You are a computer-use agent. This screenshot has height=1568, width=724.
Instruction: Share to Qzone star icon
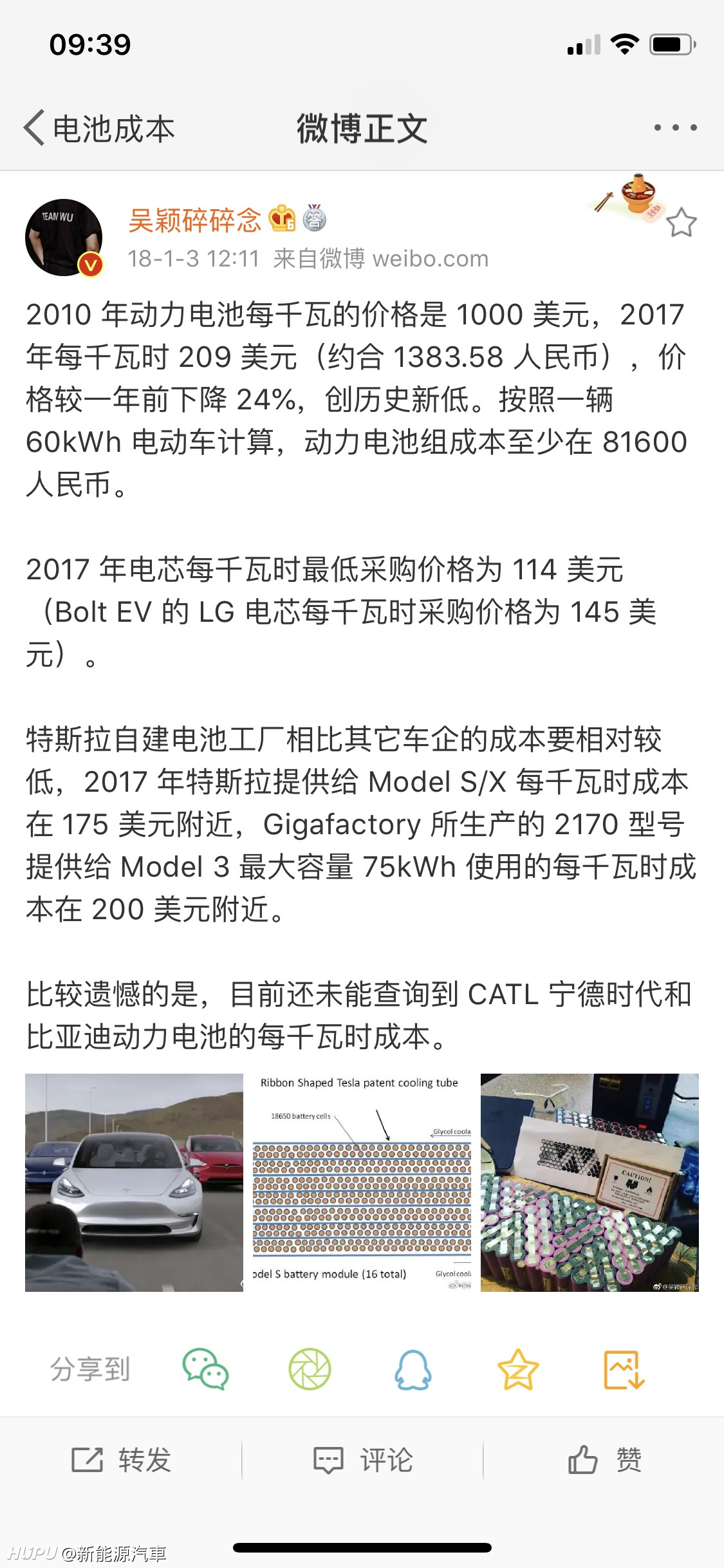click(x=518, y=1369)
